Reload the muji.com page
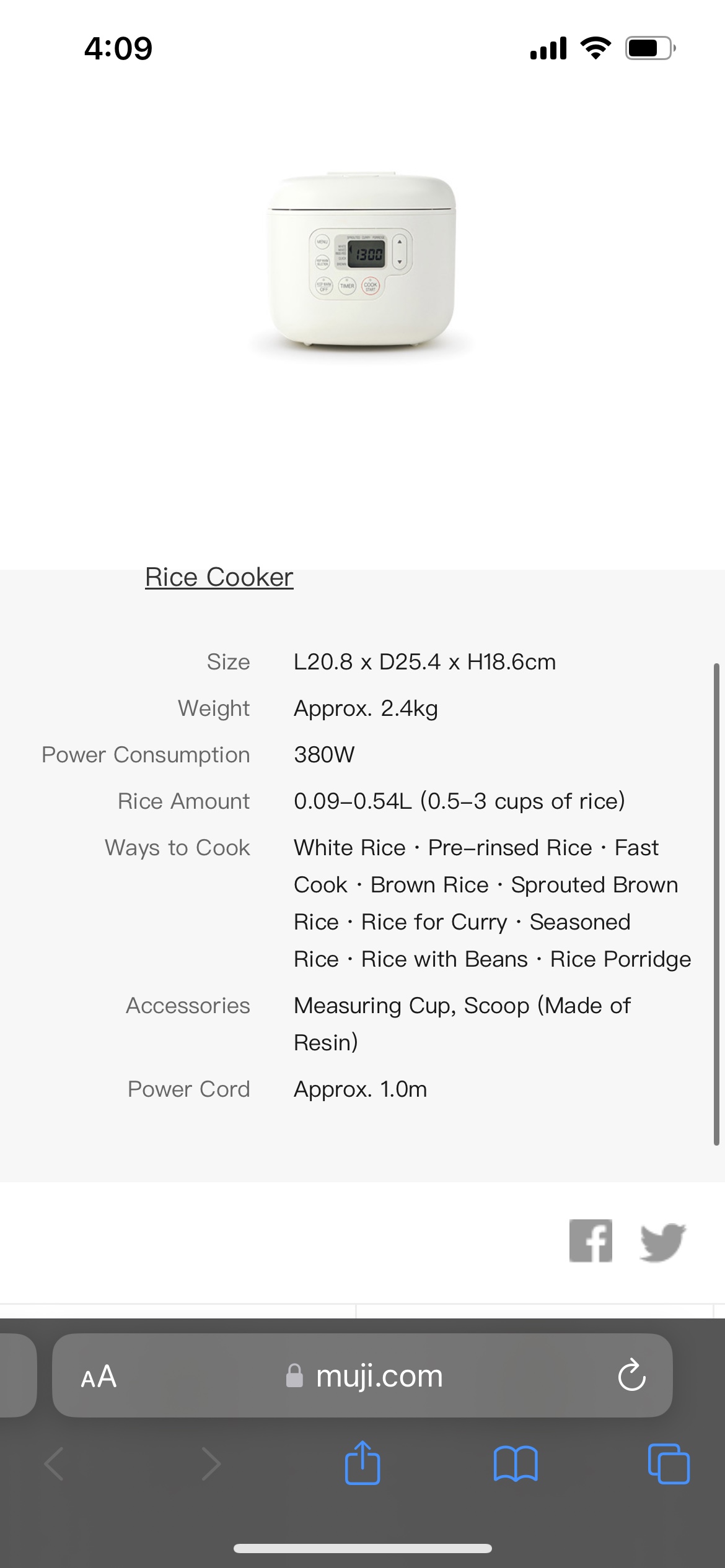The height and width of the screenshot is (1568, 725). tap(631, 1375)
